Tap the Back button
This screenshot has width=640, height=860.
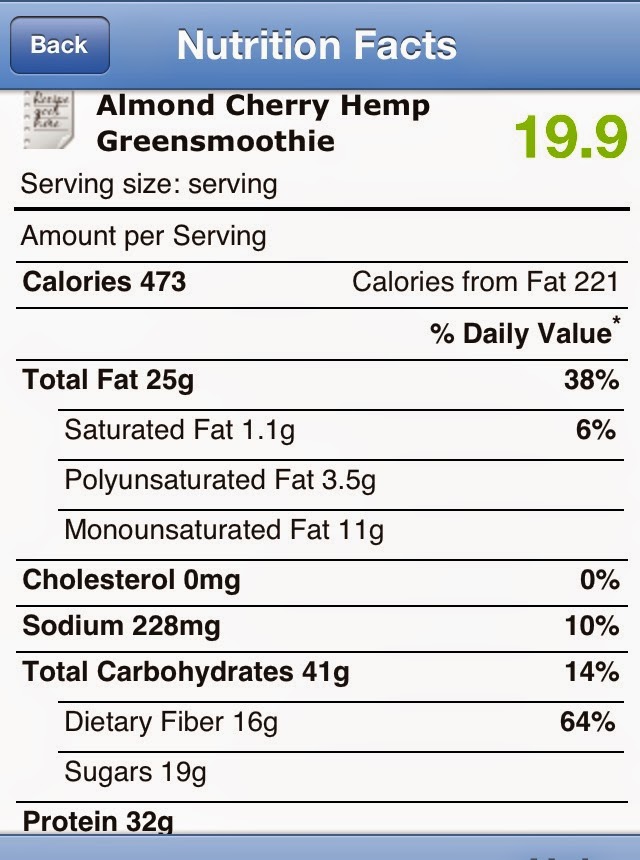point(59,45)
